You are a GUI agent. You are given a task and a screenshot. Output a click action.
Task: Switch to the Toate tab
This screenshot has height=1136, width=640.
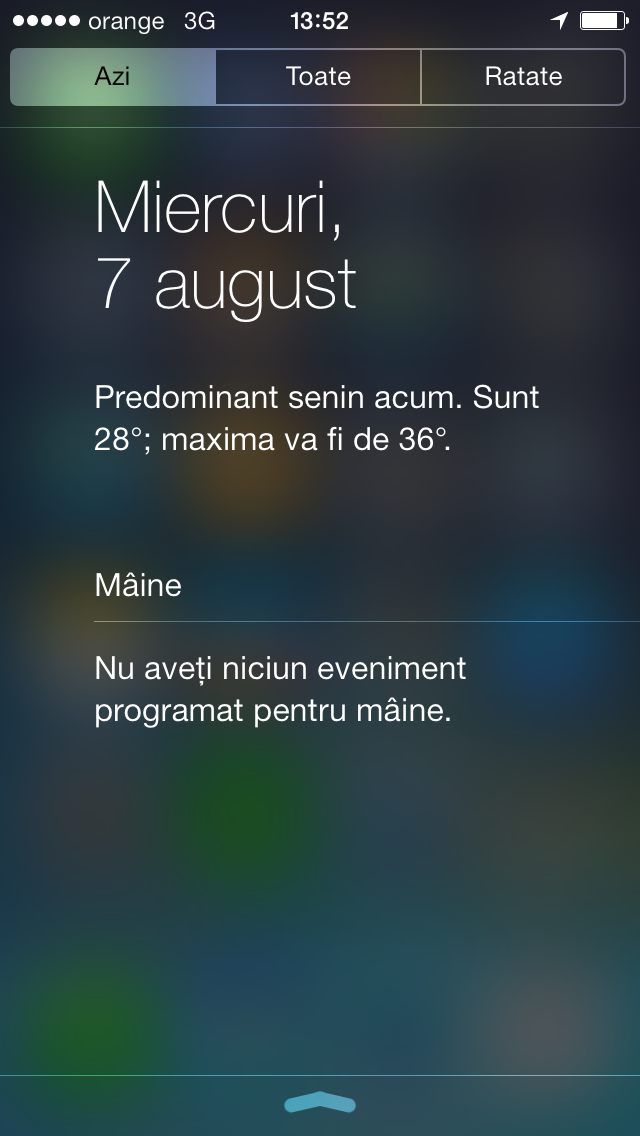pos(318,77)
